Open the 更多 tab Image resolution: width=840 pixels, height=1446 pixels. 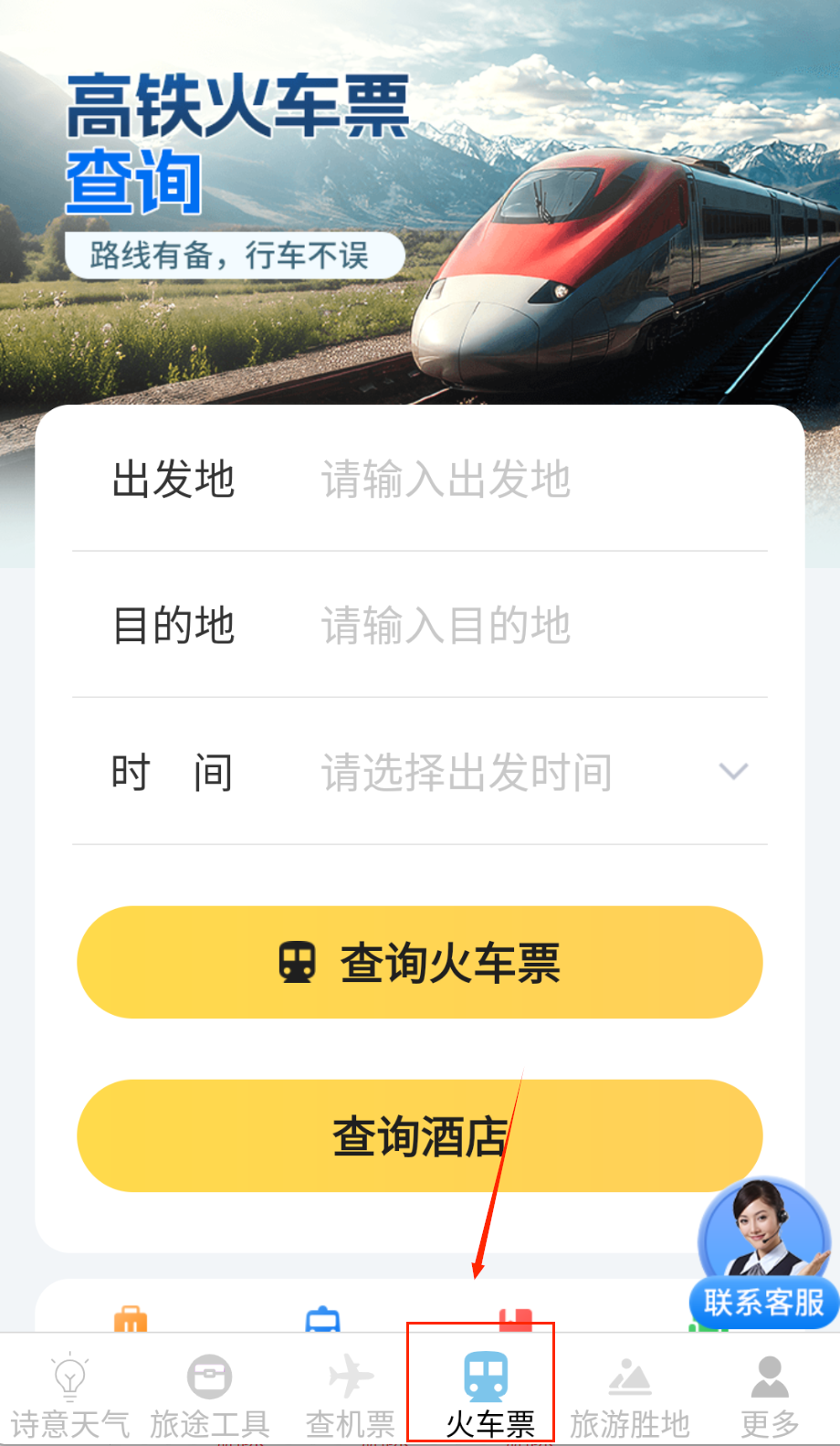point(769,1393)
